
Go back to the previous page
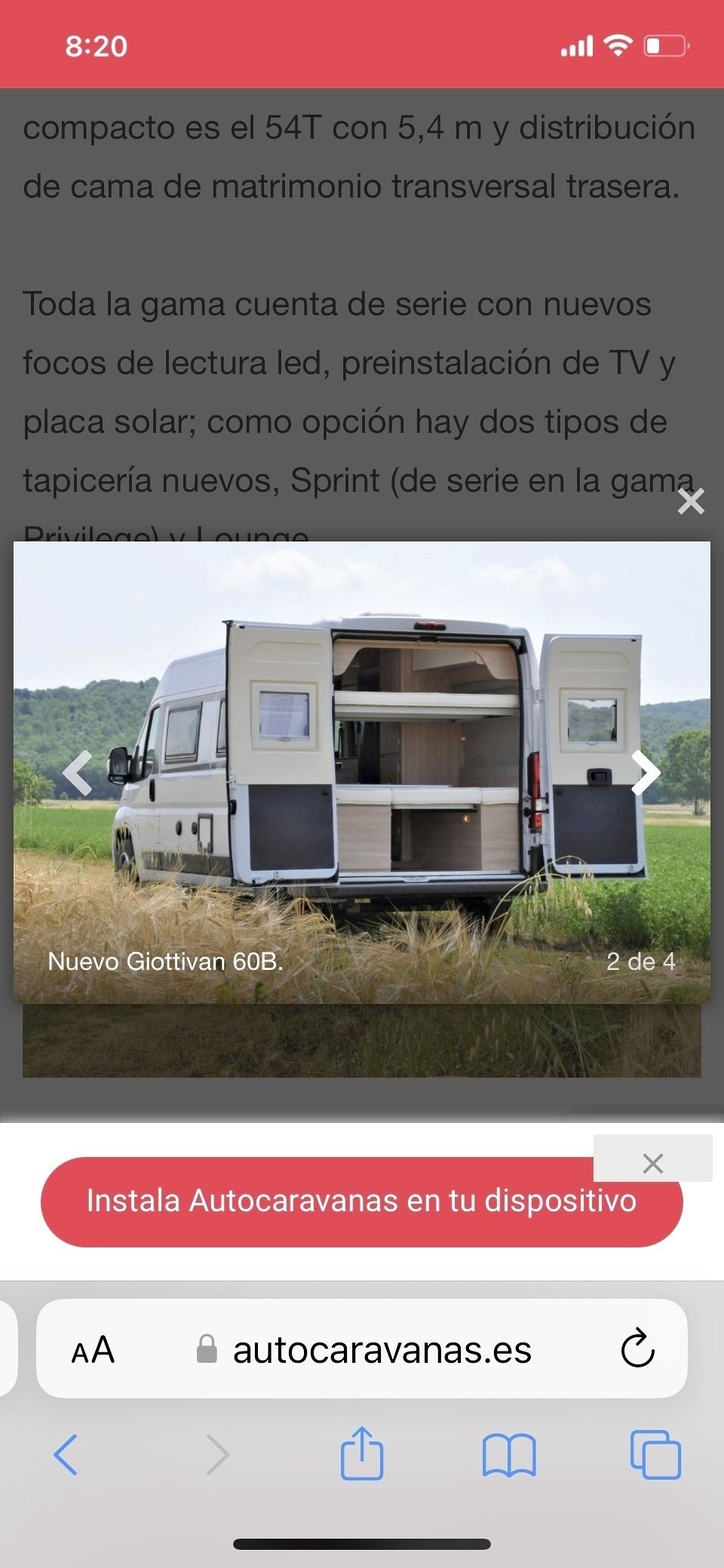click(66, 1454)
